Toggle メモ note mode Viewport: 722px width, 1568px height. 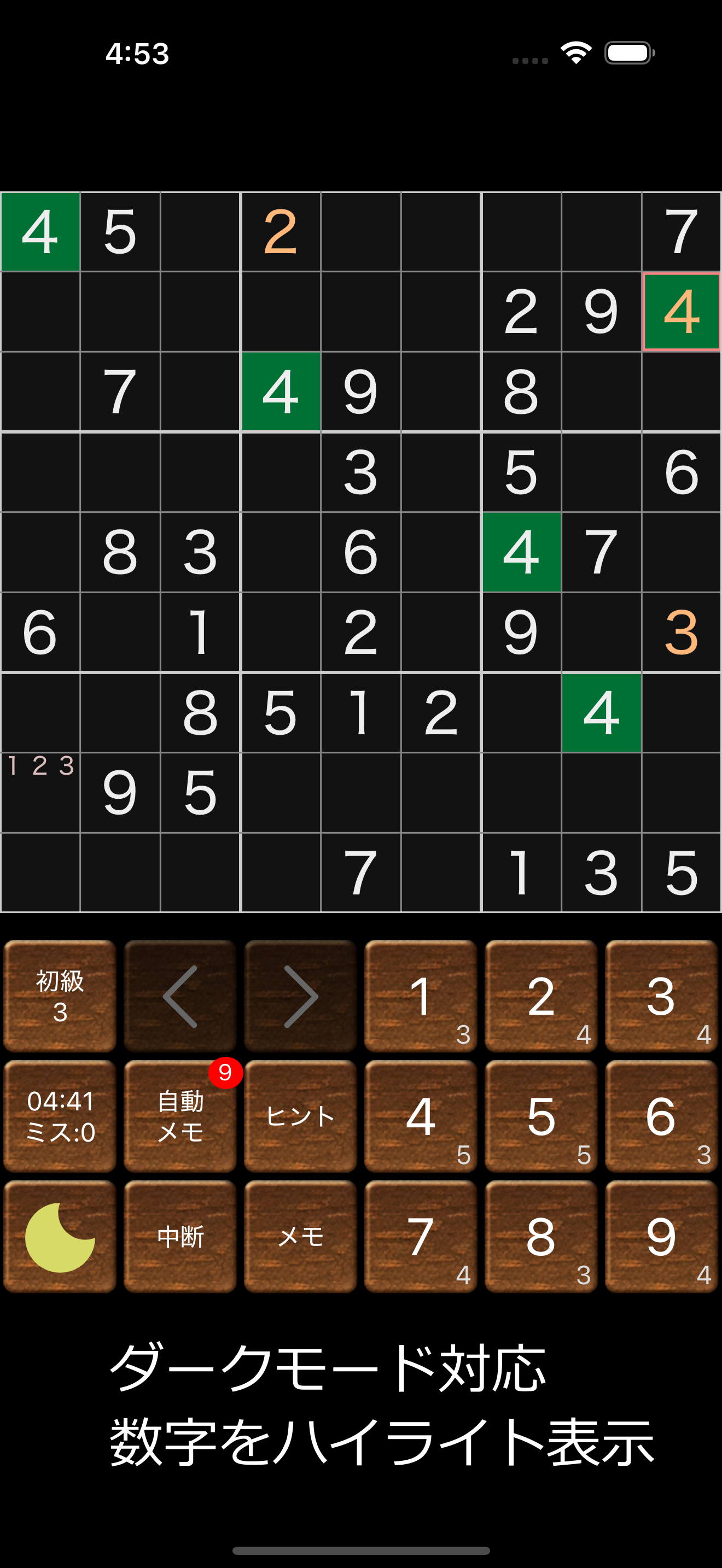(300, 1237)
